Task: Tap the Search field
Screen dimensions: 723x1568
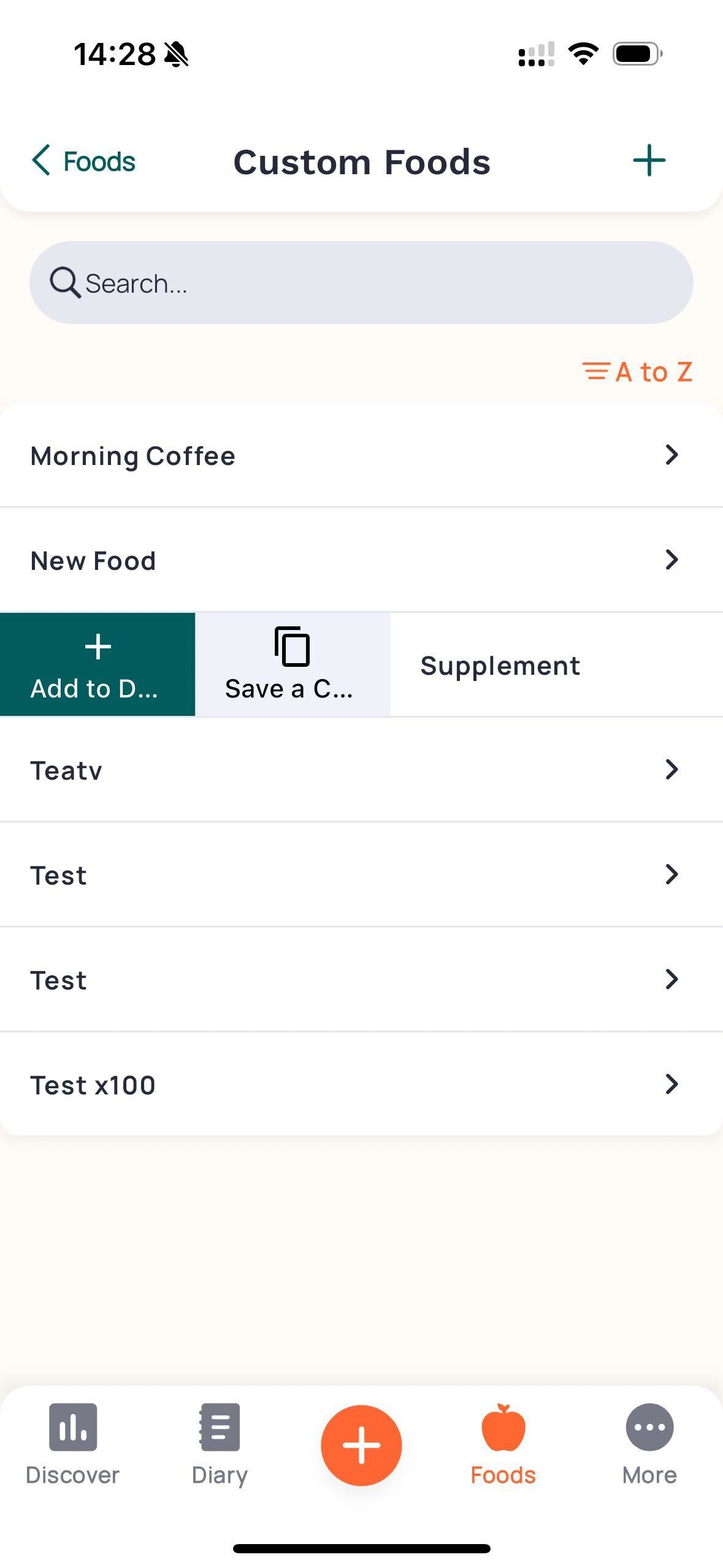Action: (361, 282)
